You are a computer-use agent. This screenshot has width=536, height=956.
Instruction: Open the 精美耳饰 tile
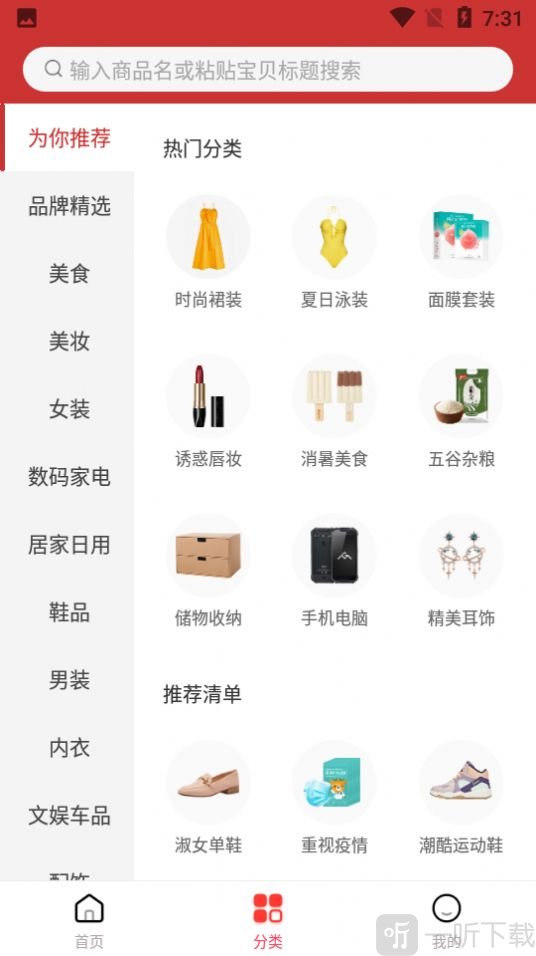(461, 571)
